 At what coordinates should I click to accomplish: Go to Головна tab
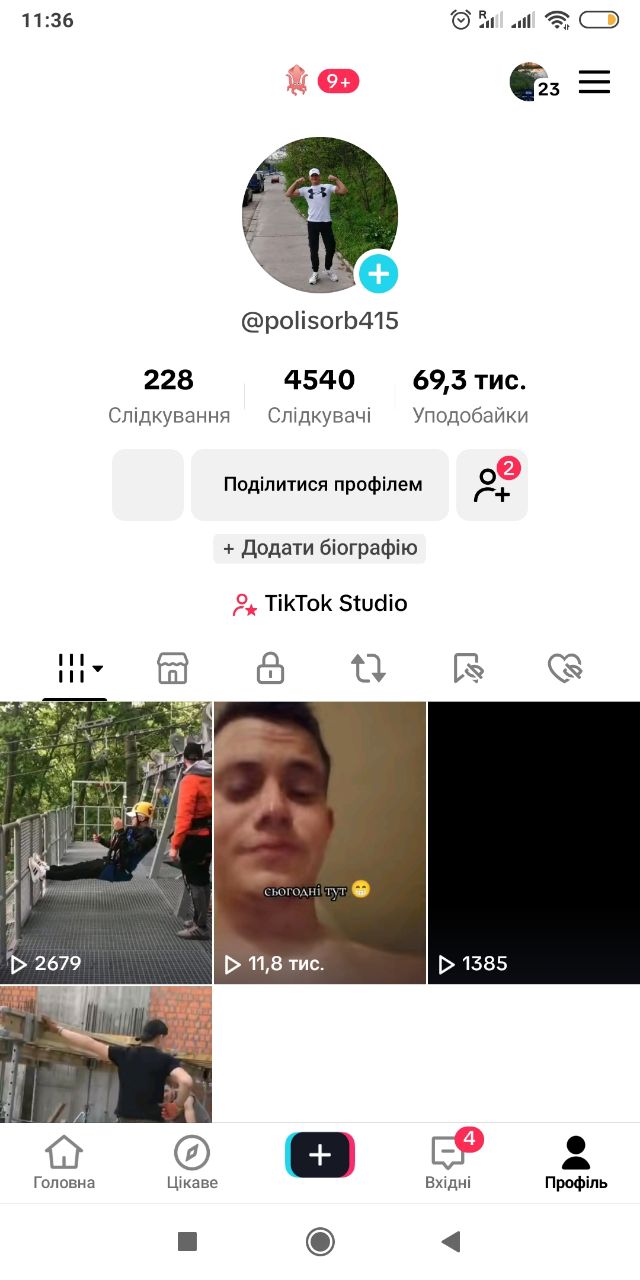tap(64, 1162)
